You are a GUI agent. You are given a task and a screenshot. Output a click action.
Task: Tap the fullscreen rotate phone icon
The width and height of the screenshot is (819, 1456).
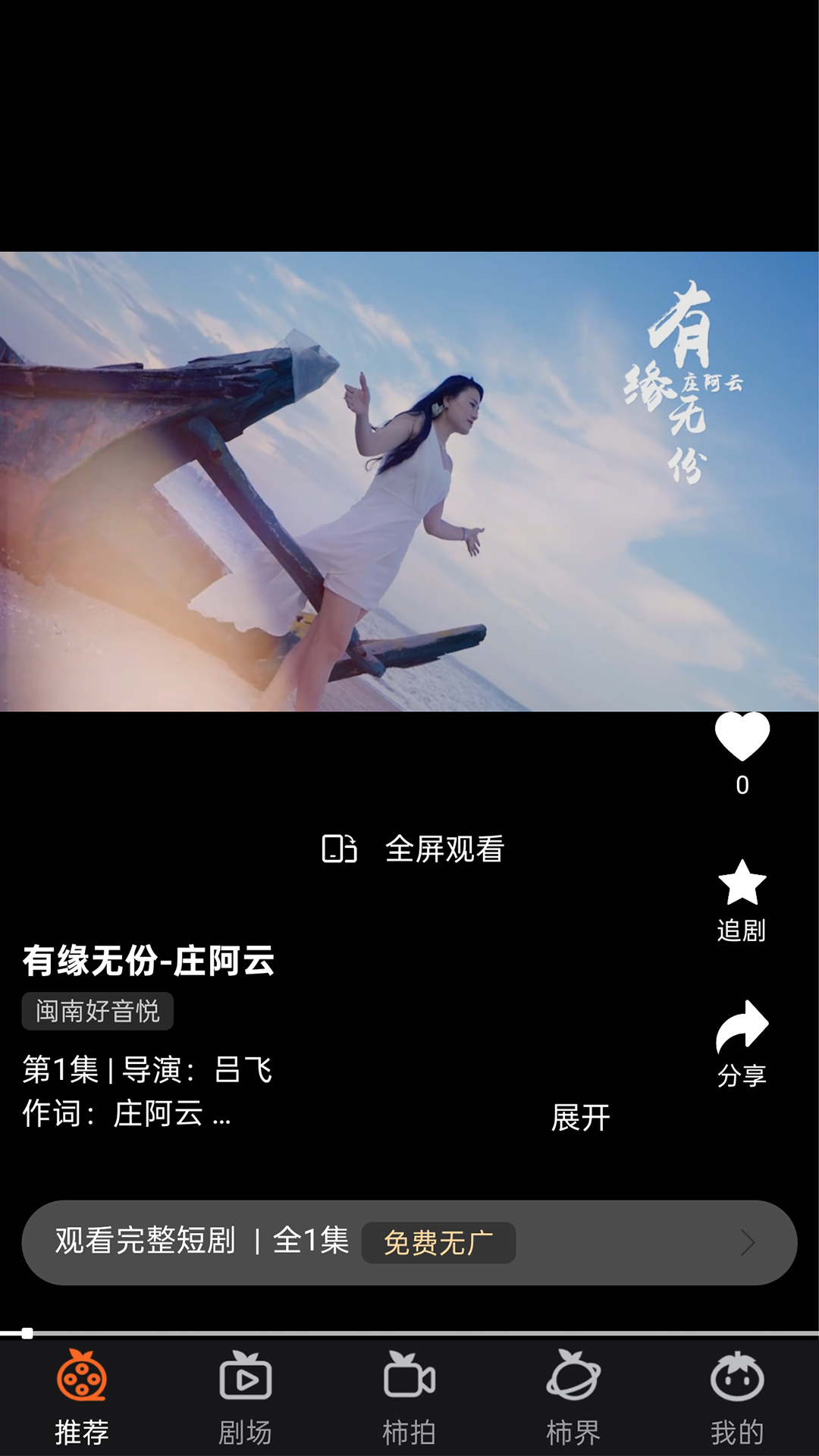[x=339, y=849]
